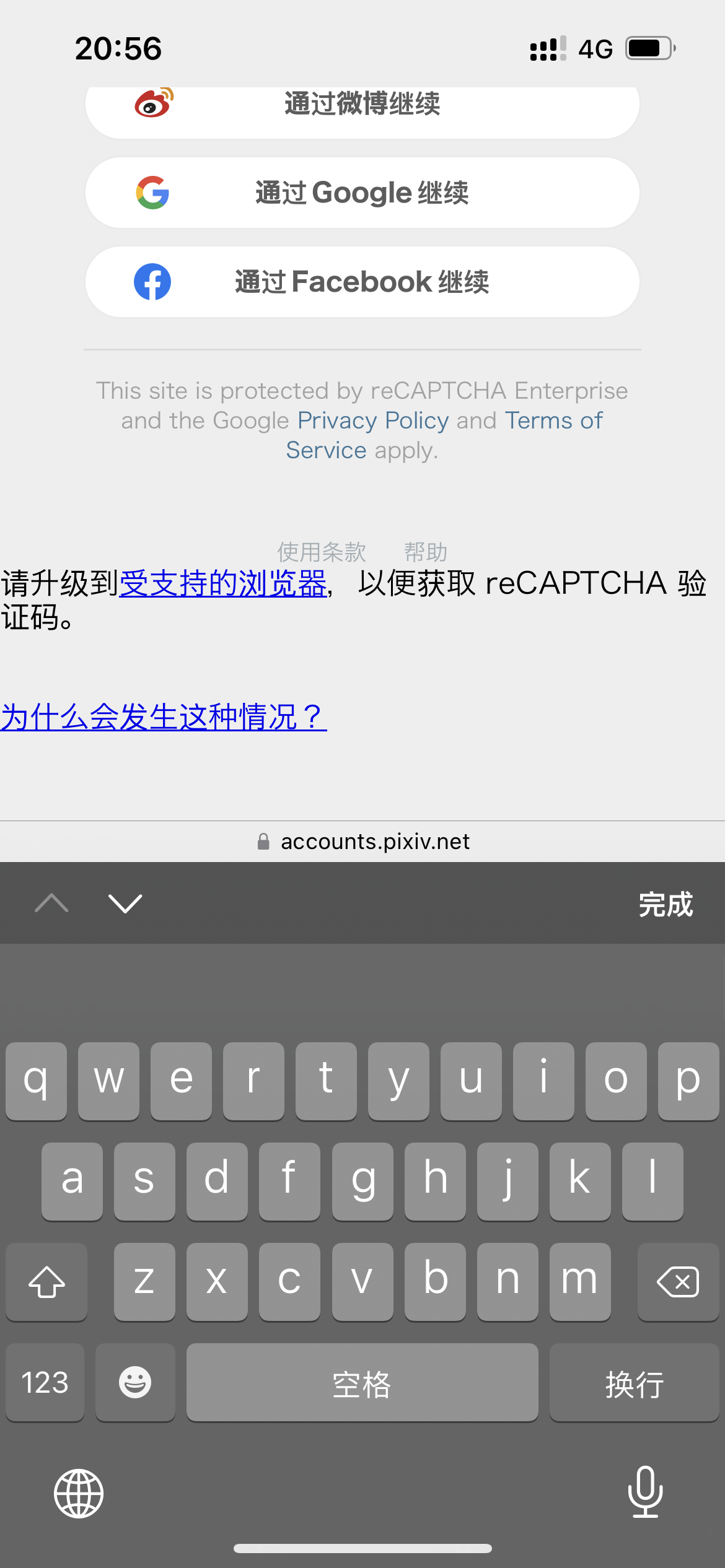
Task: Switch keyboard to 123 numbers
Action: tap(45, 1382)
